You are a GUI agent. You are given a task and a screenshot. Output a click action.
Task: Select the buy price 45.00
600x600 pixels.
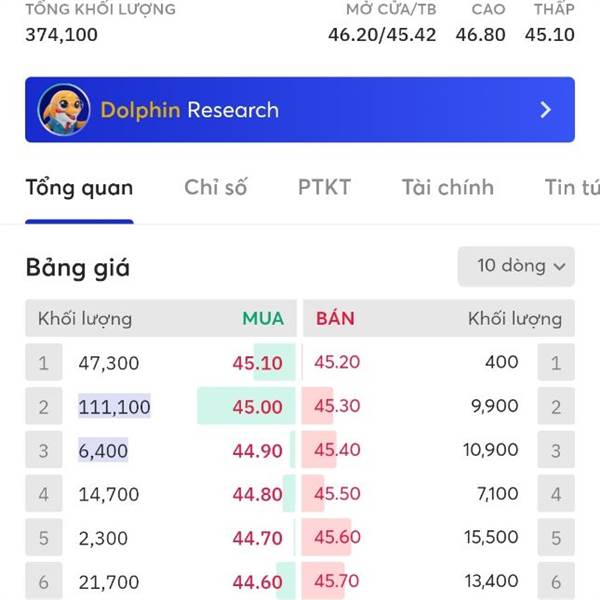[x=258, y=407]
